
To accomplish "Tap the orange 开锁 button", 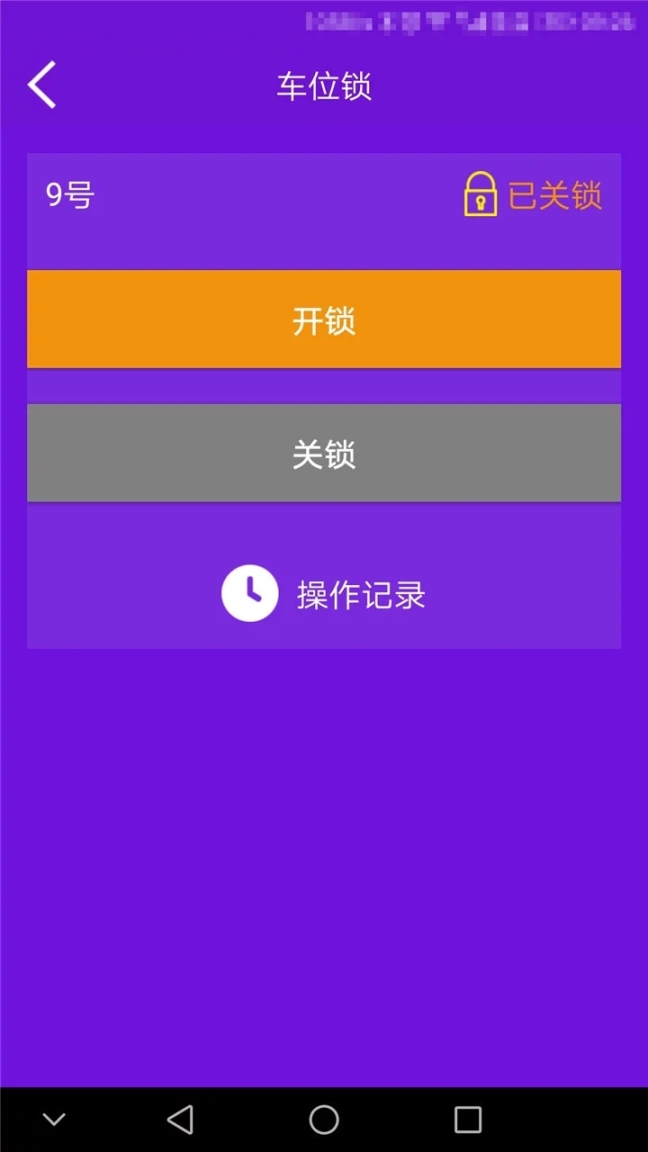I will click(324, 320).
